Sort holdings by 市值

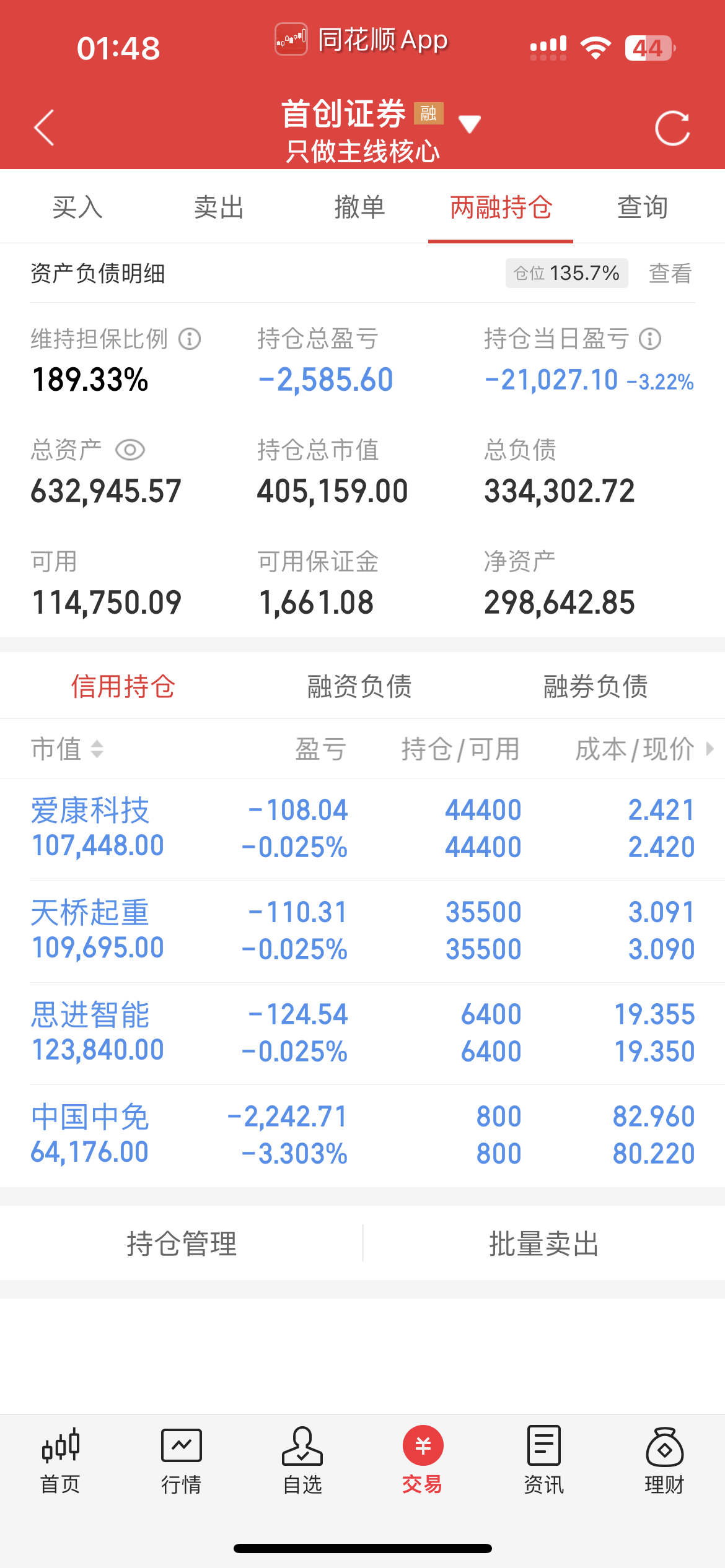(x=67, y=749)
